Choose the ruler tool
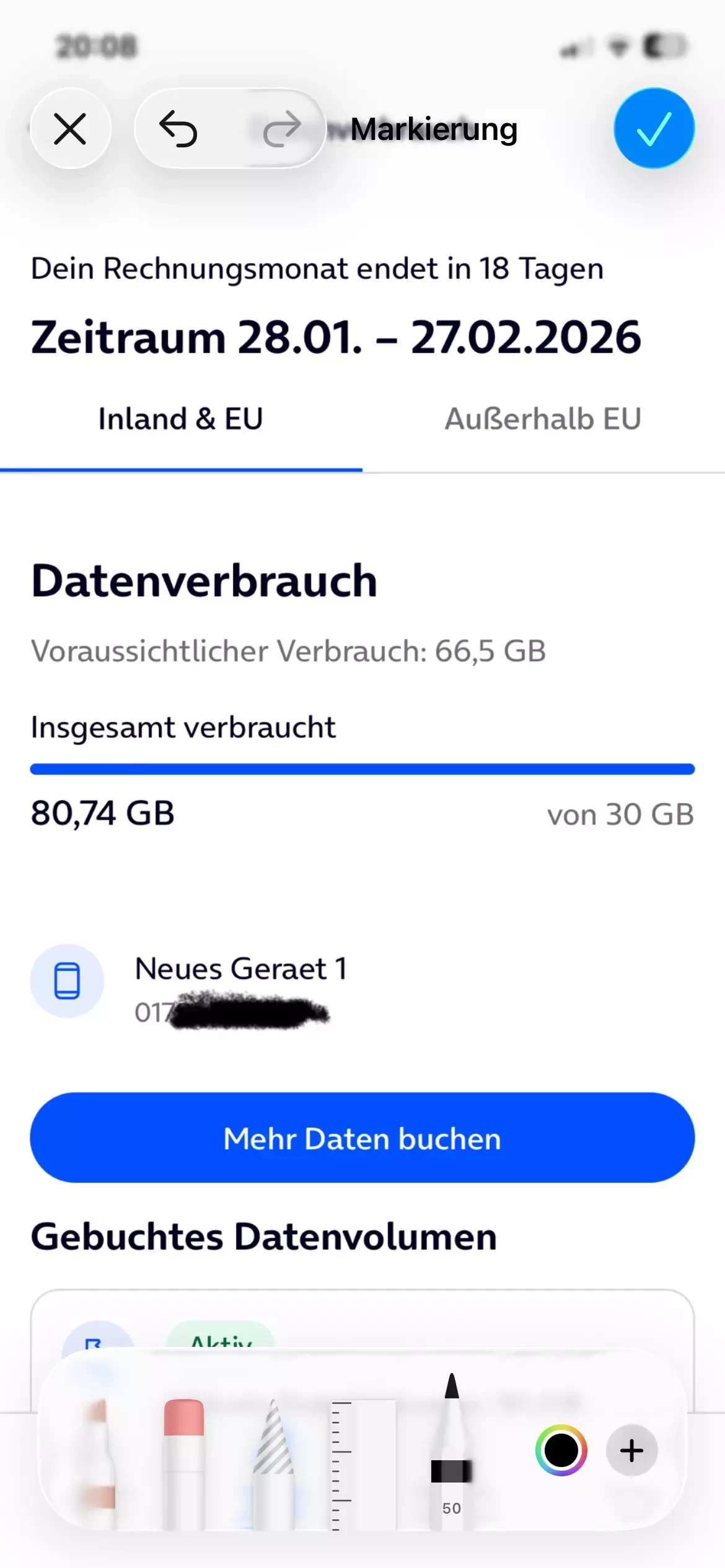The height and width of the screenshot is (1568, 725). 362,1461
